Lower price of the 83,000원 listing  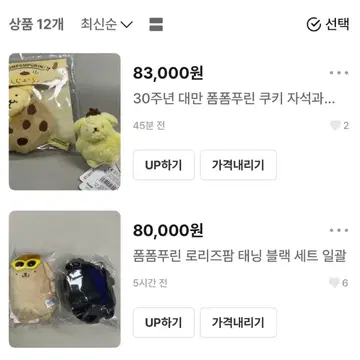238,165
